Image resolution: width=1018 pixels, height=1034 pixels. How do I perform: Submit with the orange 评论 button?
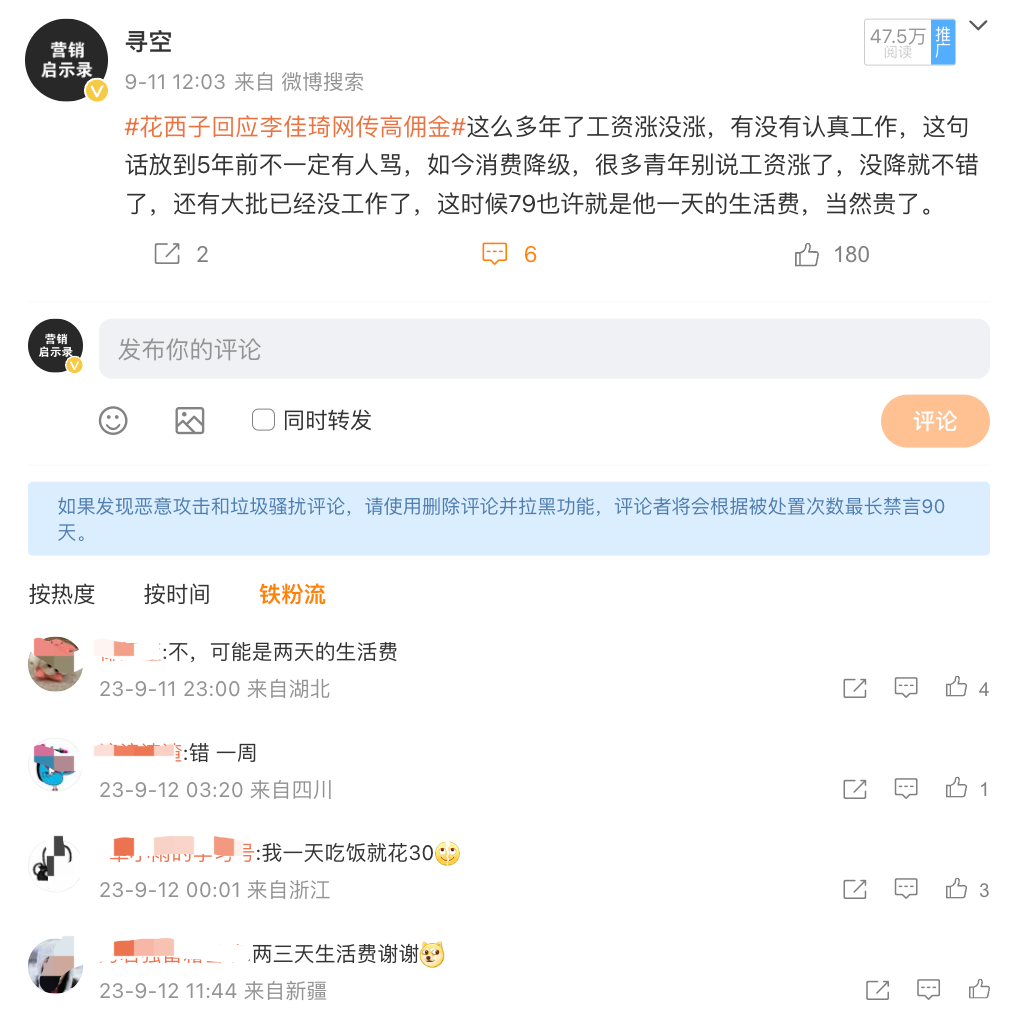point(934,421)
